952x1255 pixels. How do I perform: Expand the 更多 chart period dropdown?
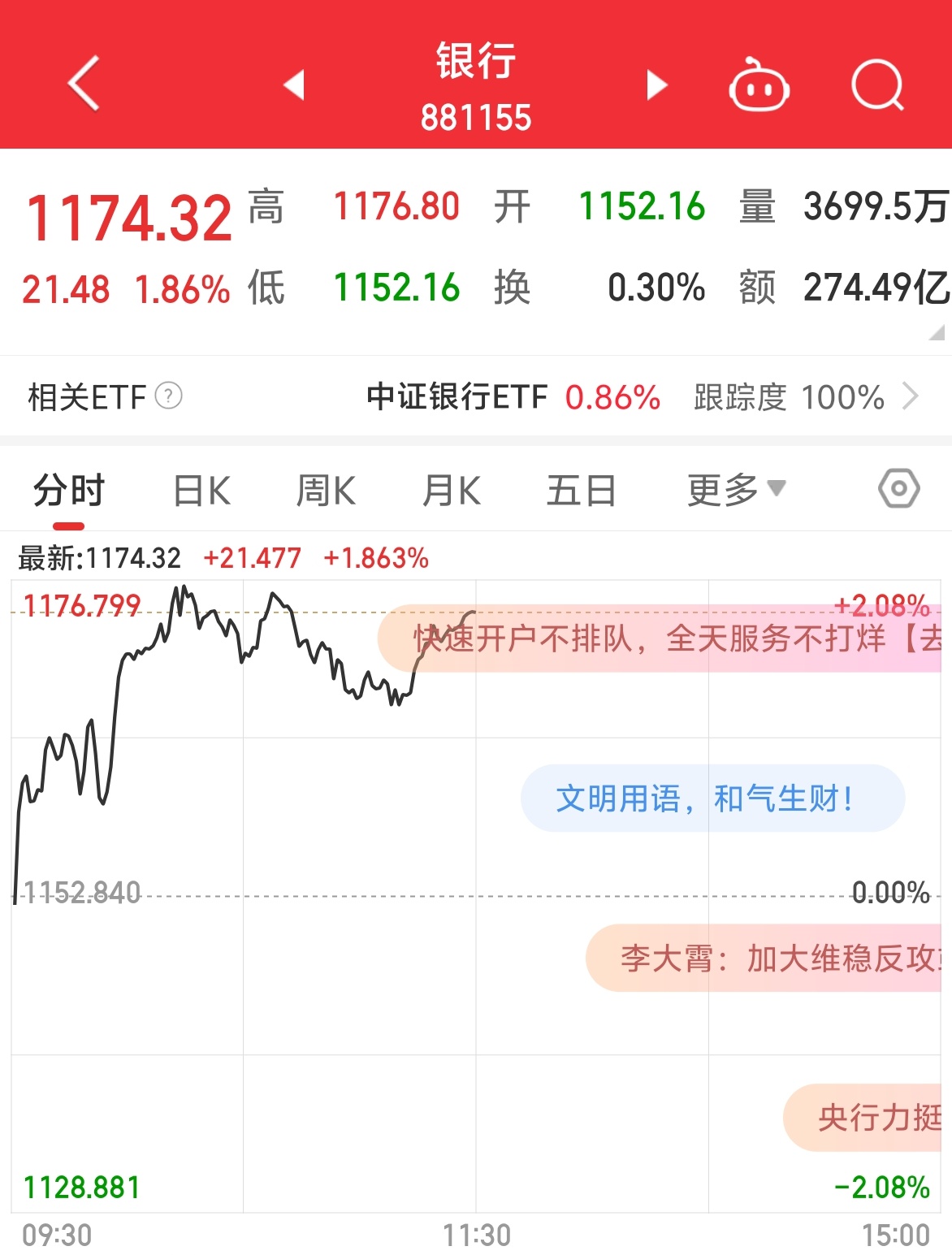[736, 490]
